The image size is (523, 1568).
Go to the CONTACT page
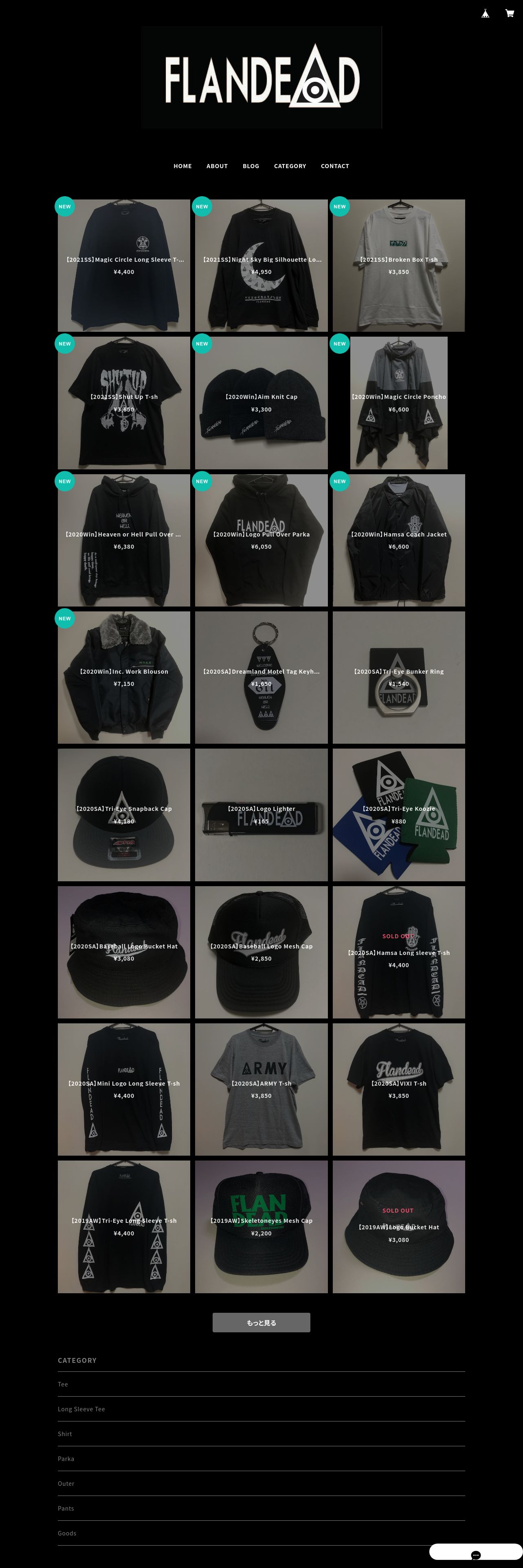pos(335,166)
